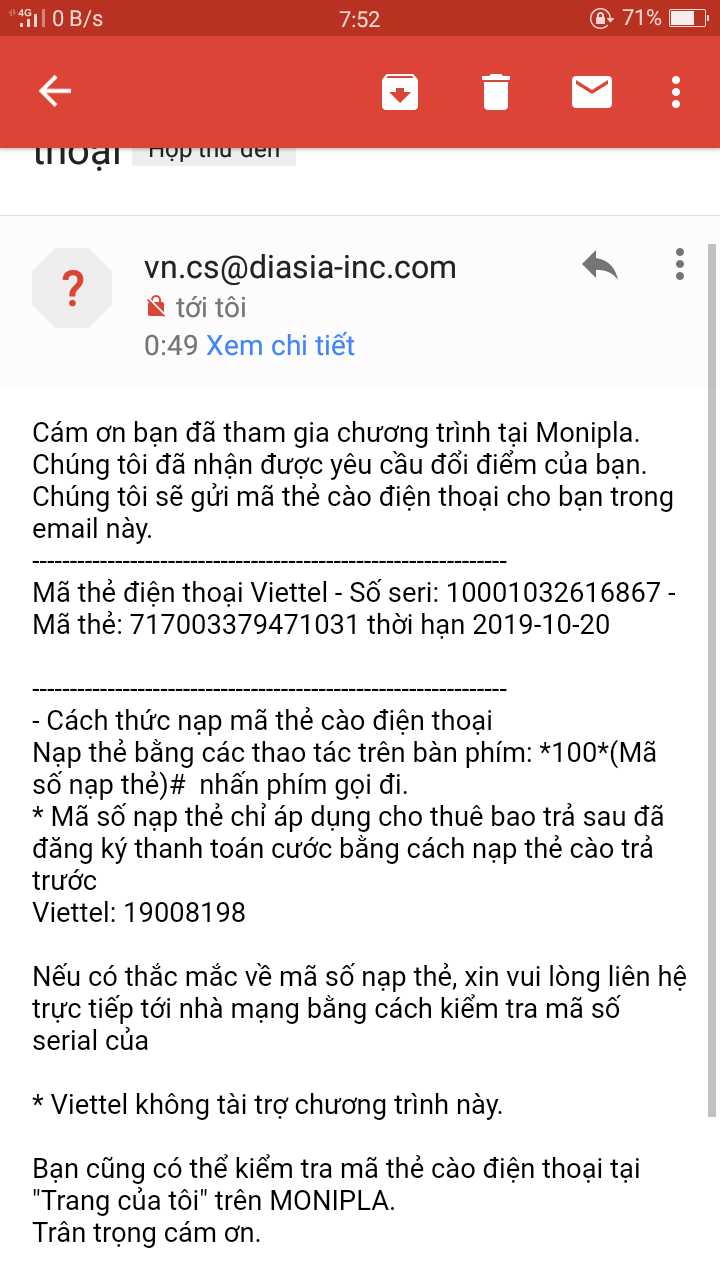720x1280 pixels.
Task: Reply to vn.cs@diasia-inc.com
Action: [x=600, y=266]
